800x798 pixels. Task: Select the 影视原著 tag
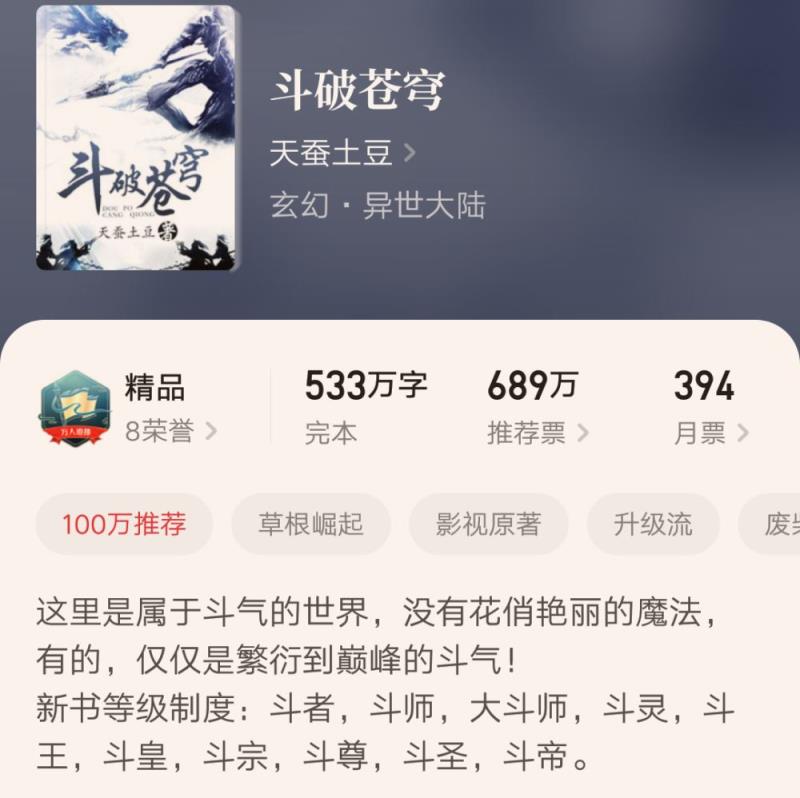tap(488, 524)
